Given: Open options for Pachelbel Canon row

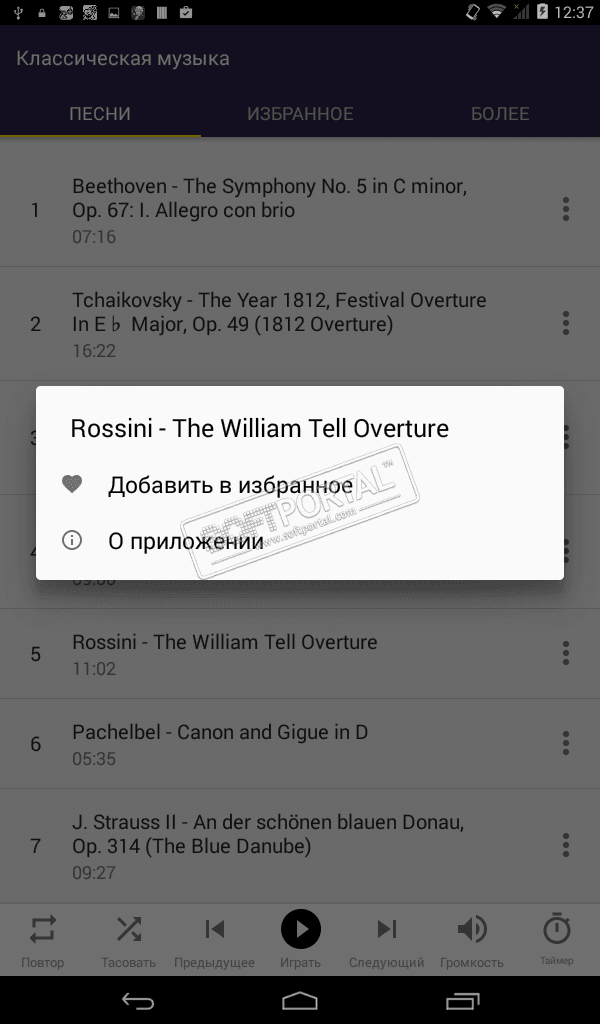Looking at the screenshot, I should [566, 743].
